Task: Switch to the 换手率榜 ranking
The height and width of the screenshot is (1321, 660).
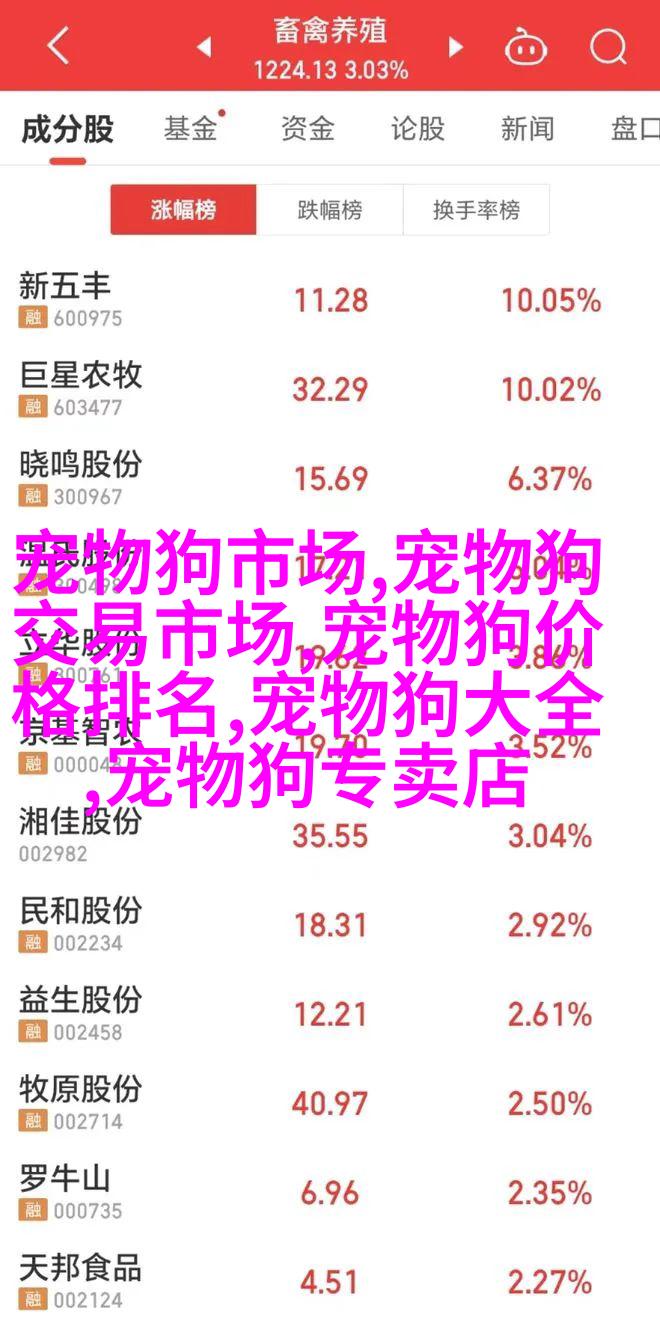Action: click(x=476, y=211)
